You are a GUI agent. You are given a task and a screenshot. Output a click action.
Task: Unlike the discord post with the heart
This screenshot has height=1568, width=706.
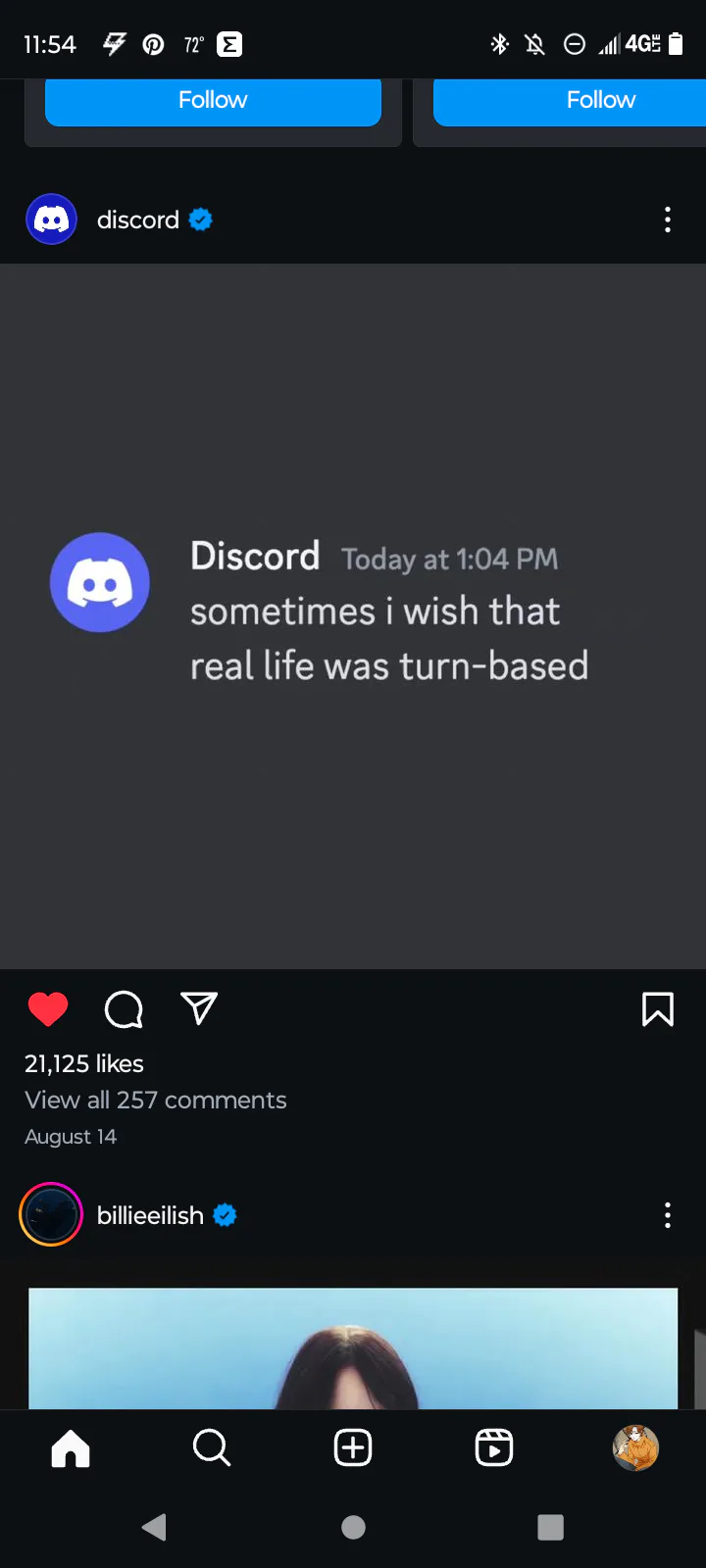48,1008
